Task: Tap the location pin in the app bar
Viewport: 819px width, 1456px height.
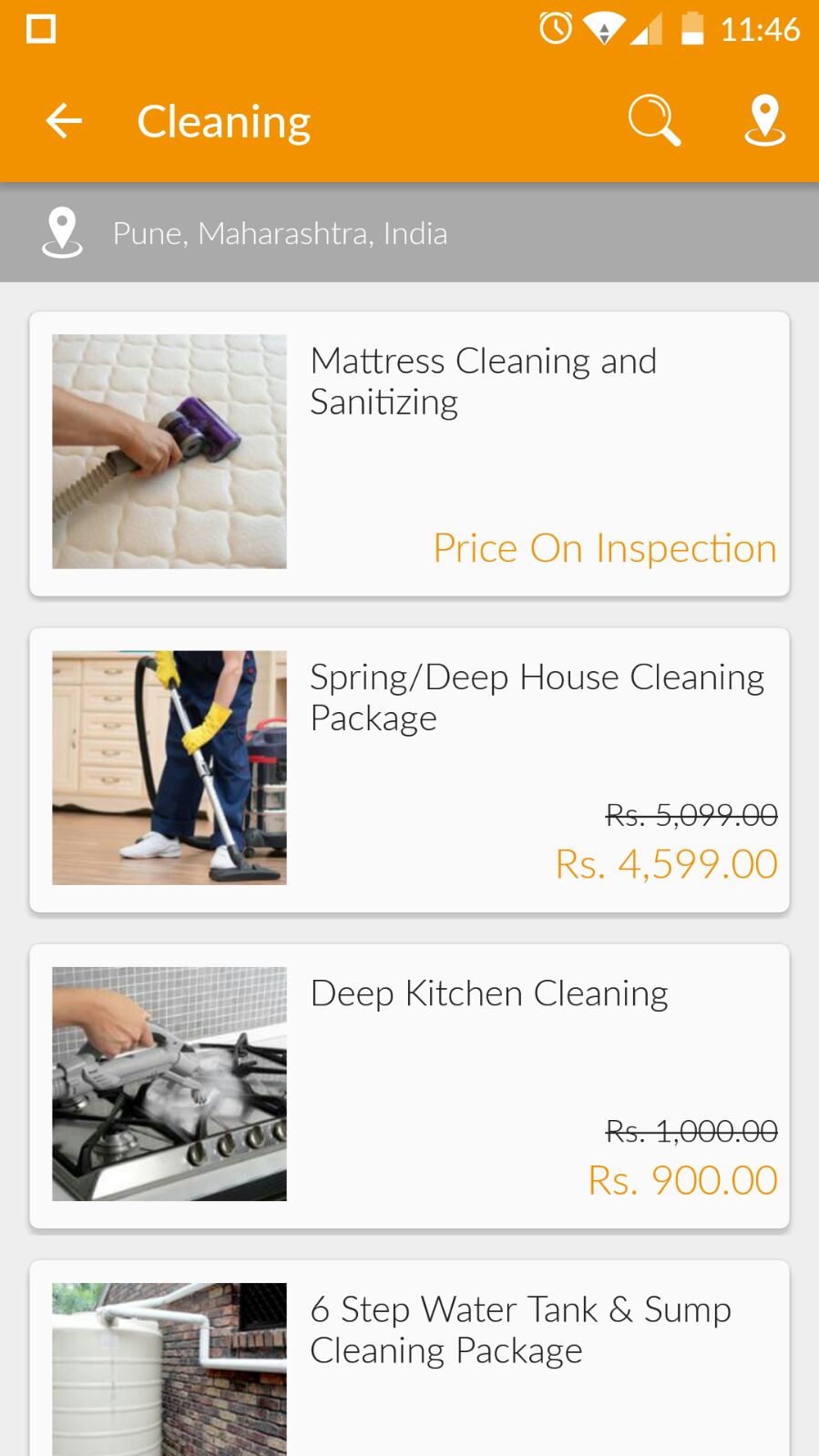Action: tap(764, 120)
